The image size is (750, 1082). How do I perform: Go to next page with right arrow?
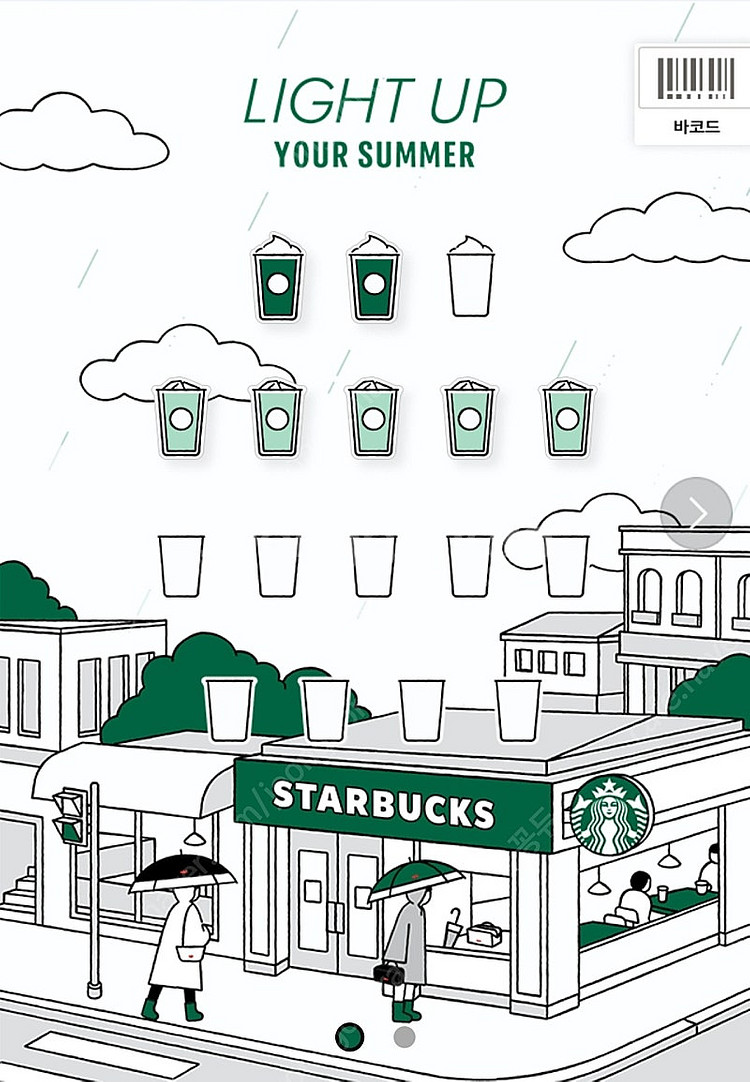click(697, 513)
